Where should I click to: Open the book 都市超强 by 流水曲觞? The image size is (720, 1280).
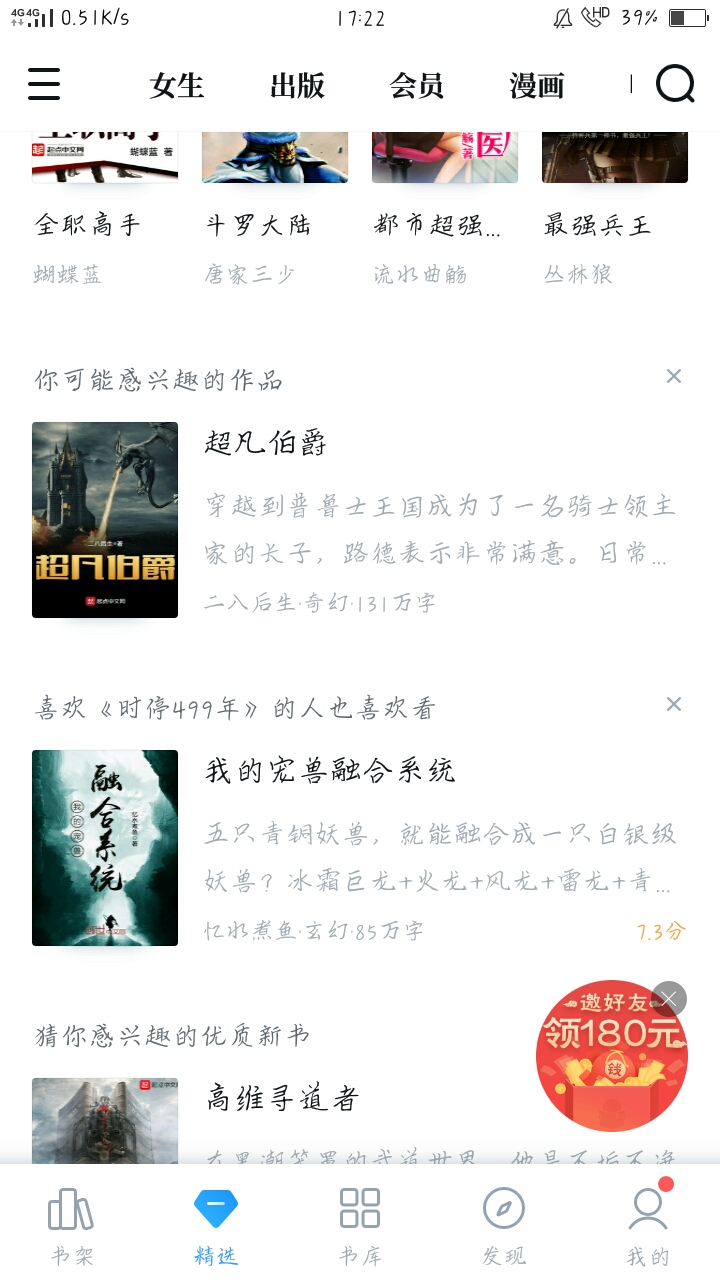pos(436,224)
